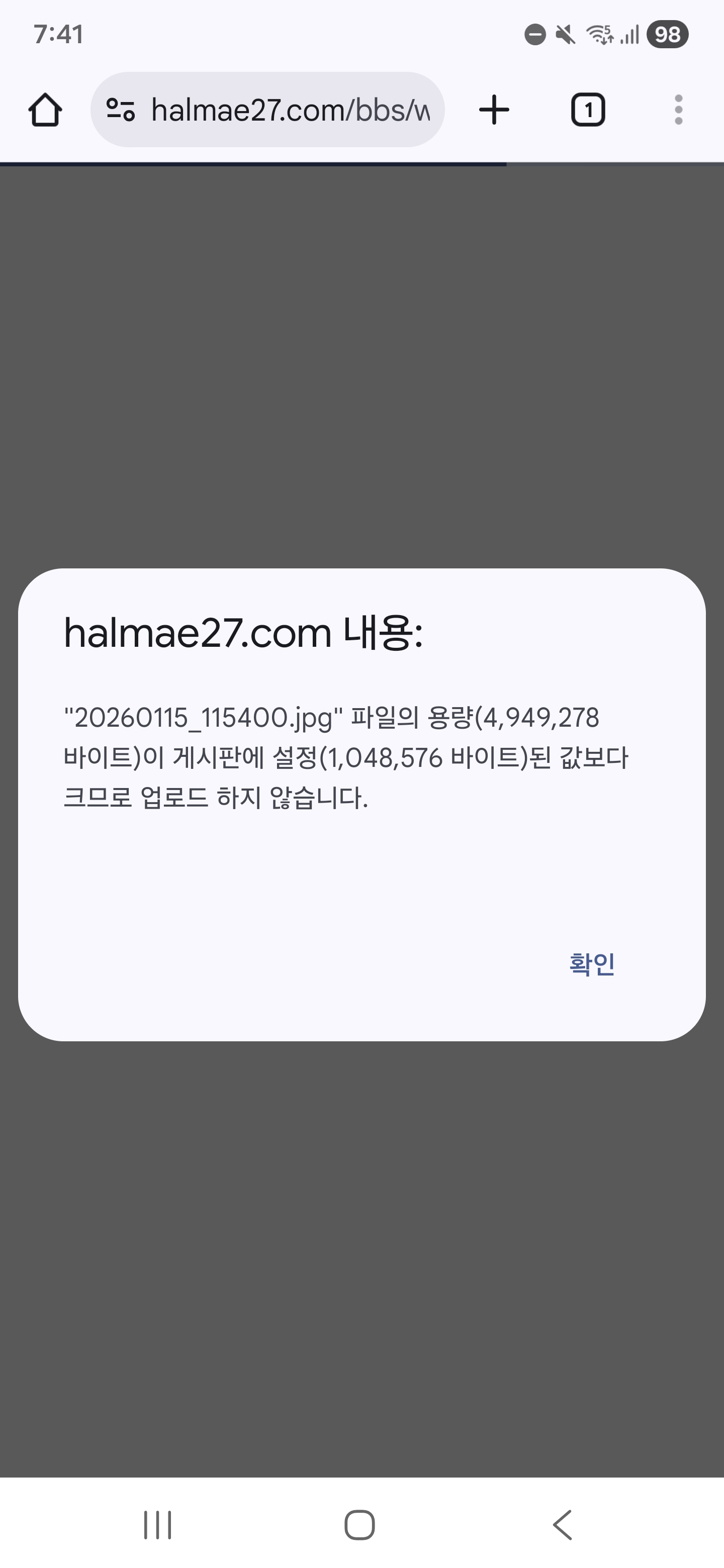Go back with system back button

pos(563,1525)
